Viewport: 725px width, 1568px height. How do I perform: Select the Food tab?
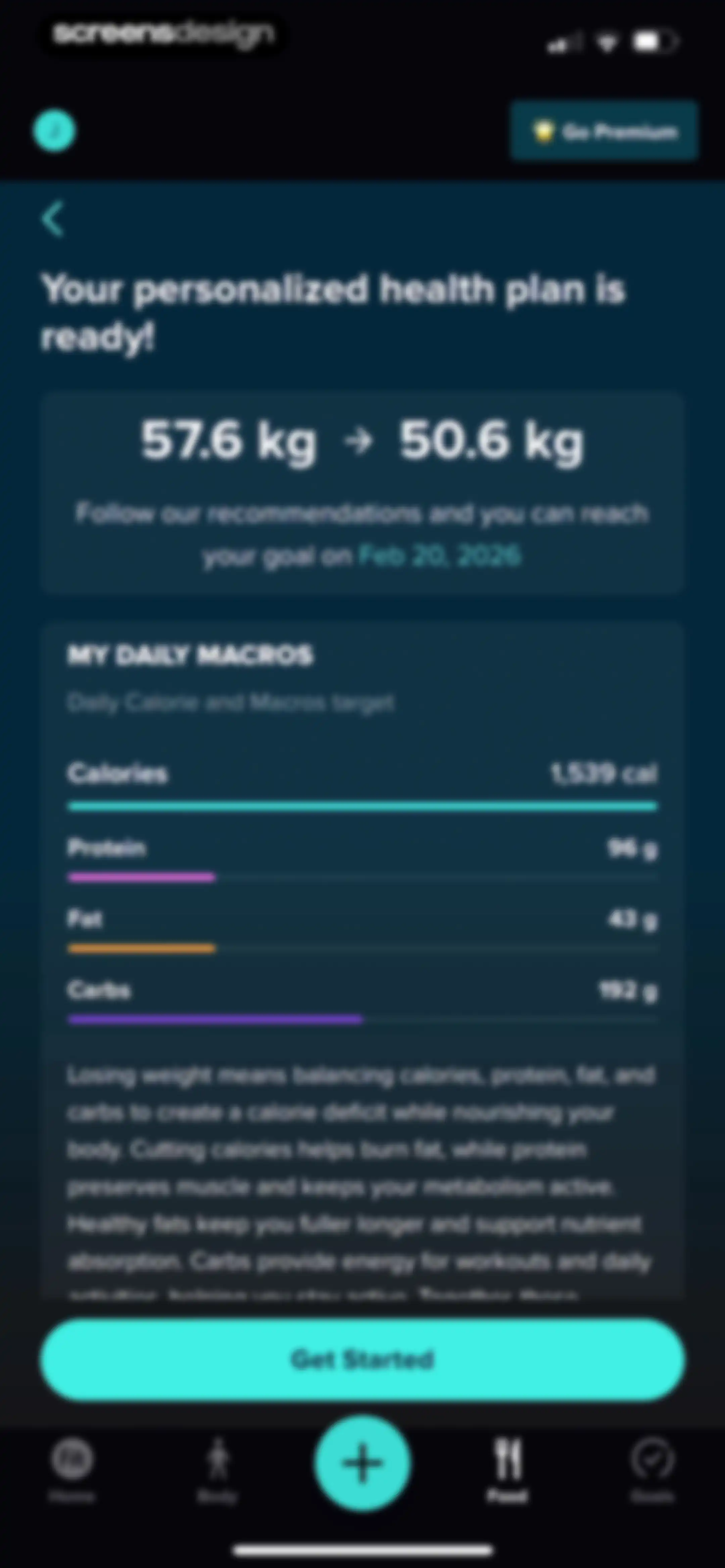pyautogui.click(x=507, y=1469)
